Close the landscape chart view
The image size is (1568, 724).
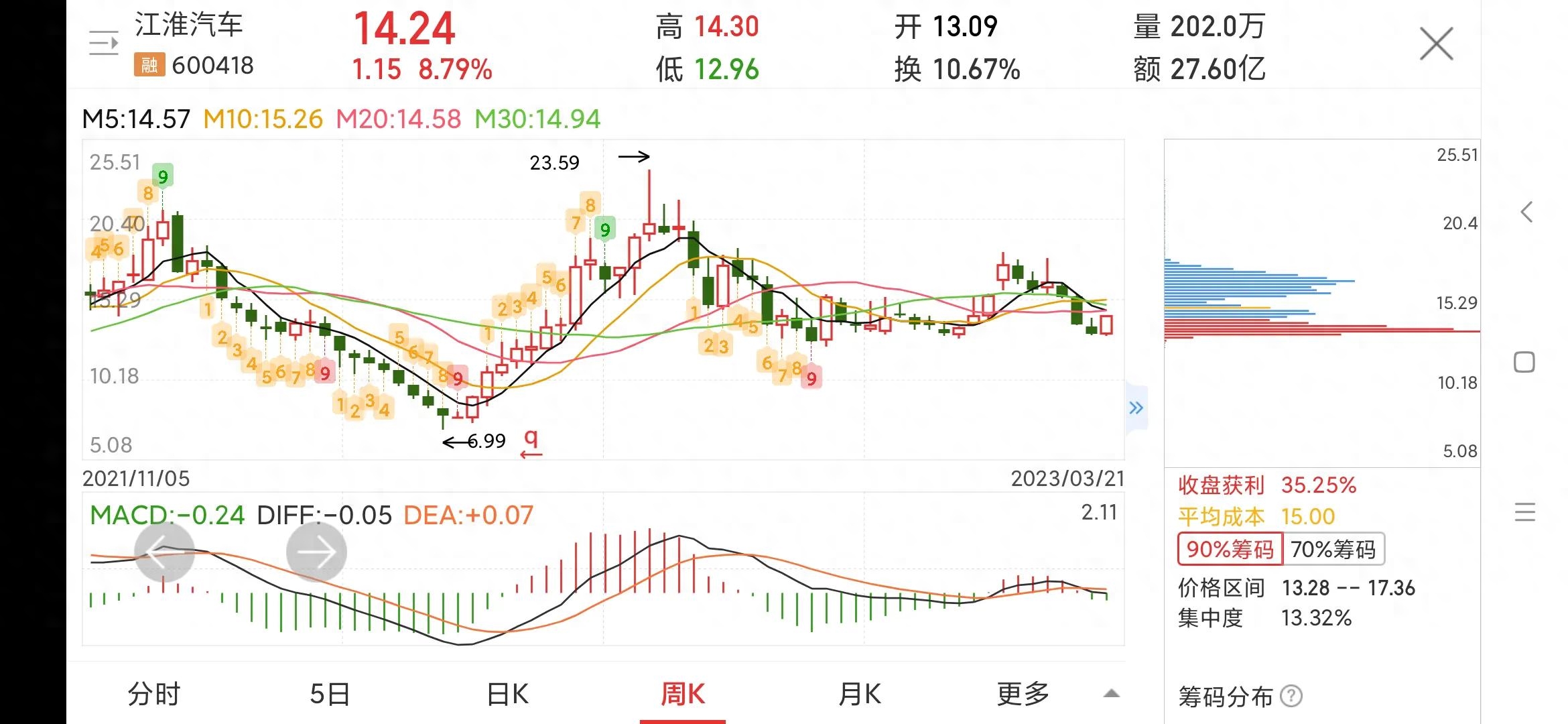(x=1436, y=44)
